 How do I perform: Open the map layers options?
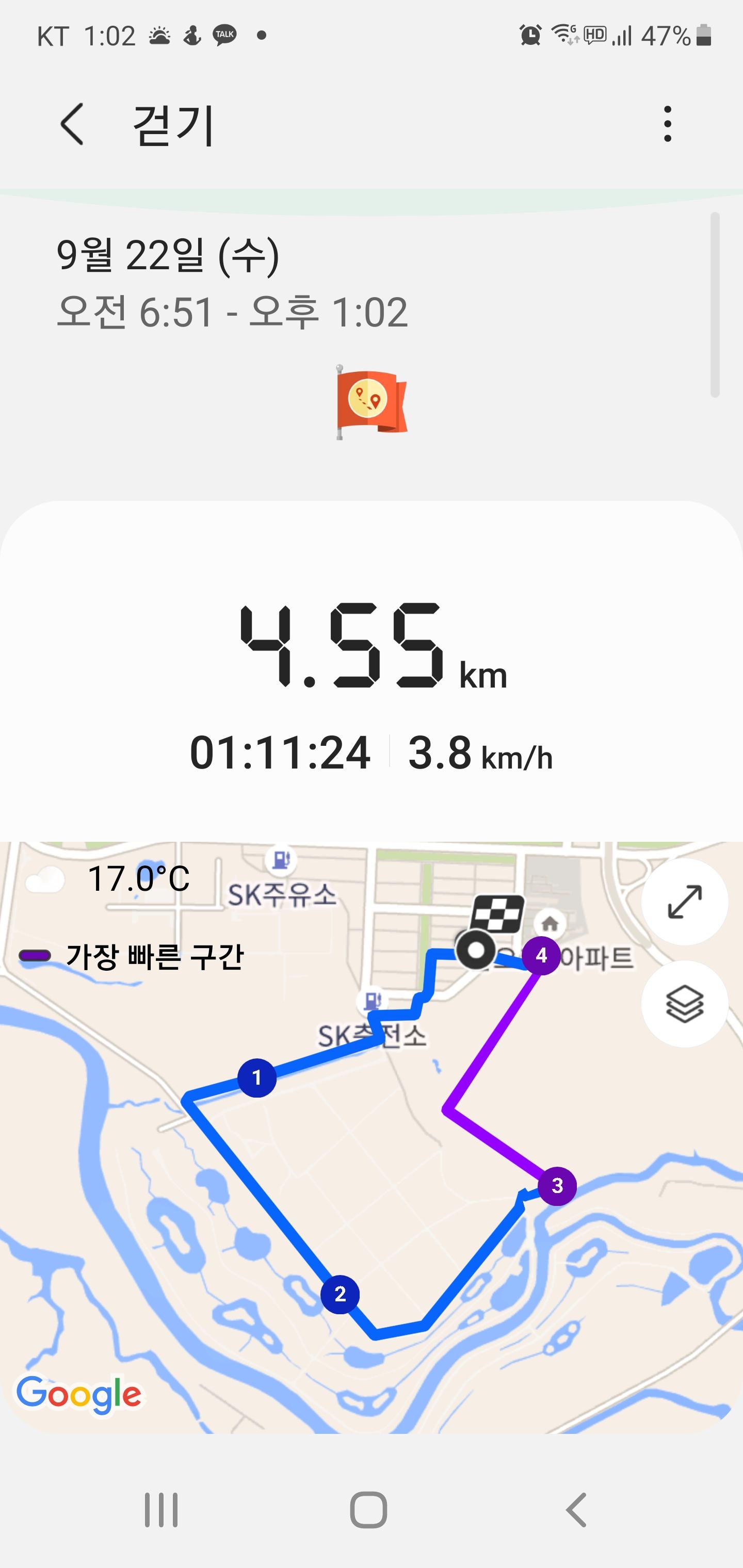point(685,1004)
